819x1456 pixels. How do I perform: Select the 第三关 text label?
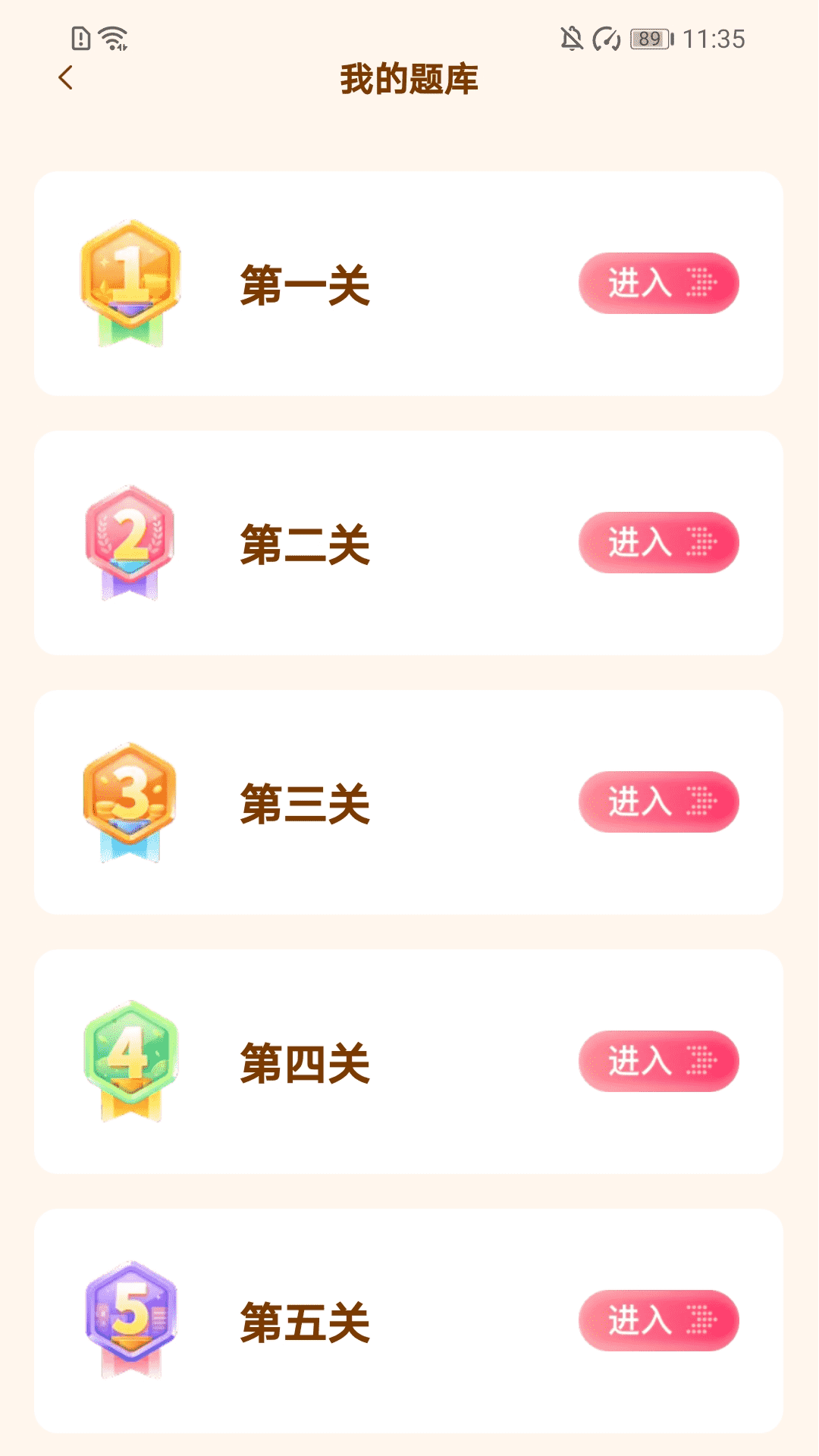tap(305, 802)
